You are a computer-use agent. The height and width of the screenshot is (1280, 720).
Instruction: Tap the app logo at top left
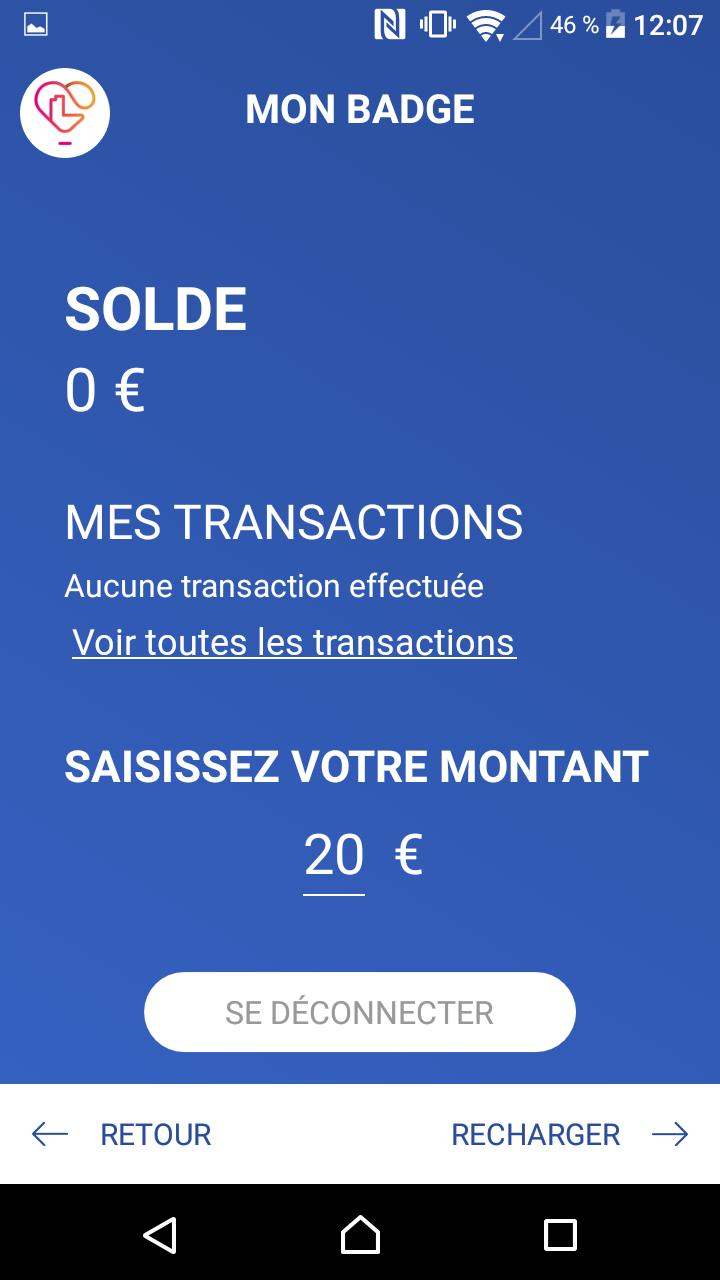(64, 112)
